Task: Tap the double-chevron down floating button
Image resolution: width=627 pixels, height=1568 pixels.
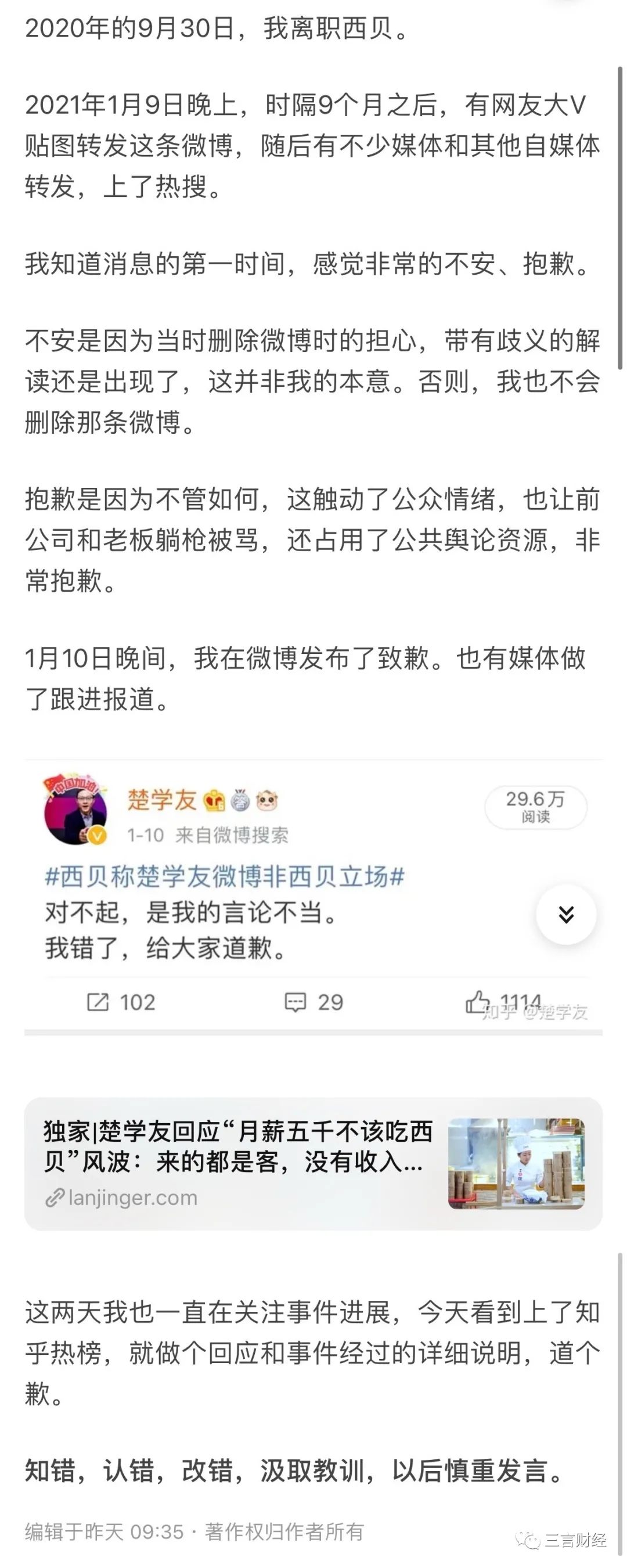Action: (x=565, y=914)
